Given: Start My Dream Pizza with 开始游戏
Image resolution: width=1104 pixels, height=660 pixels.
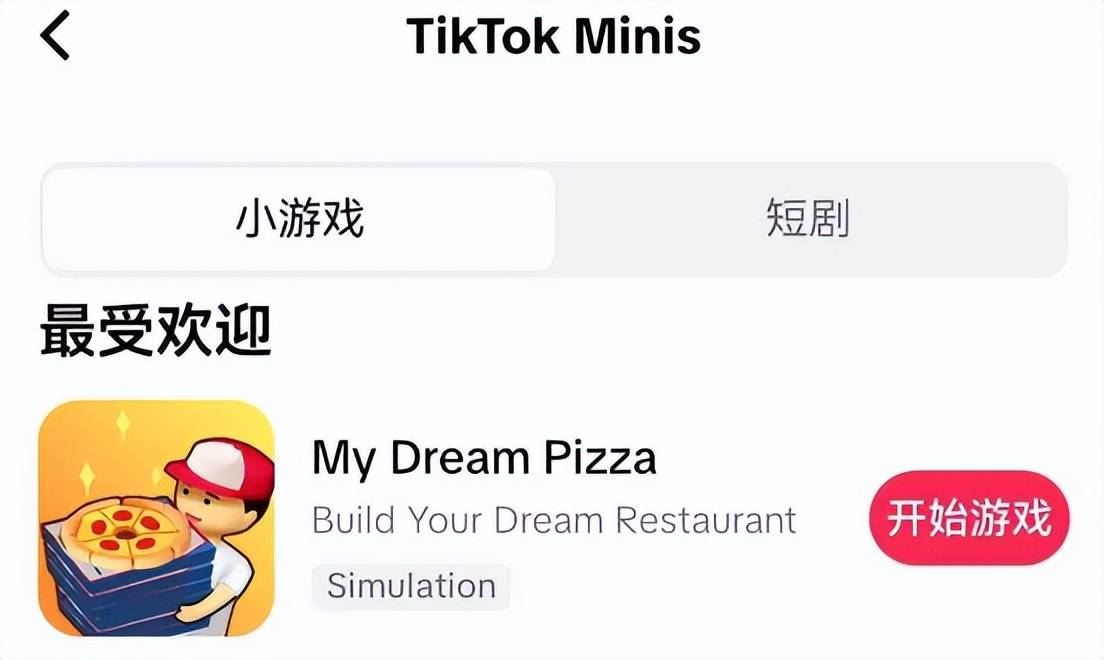Looking at the screenshot, I should [x=969, y=519].
